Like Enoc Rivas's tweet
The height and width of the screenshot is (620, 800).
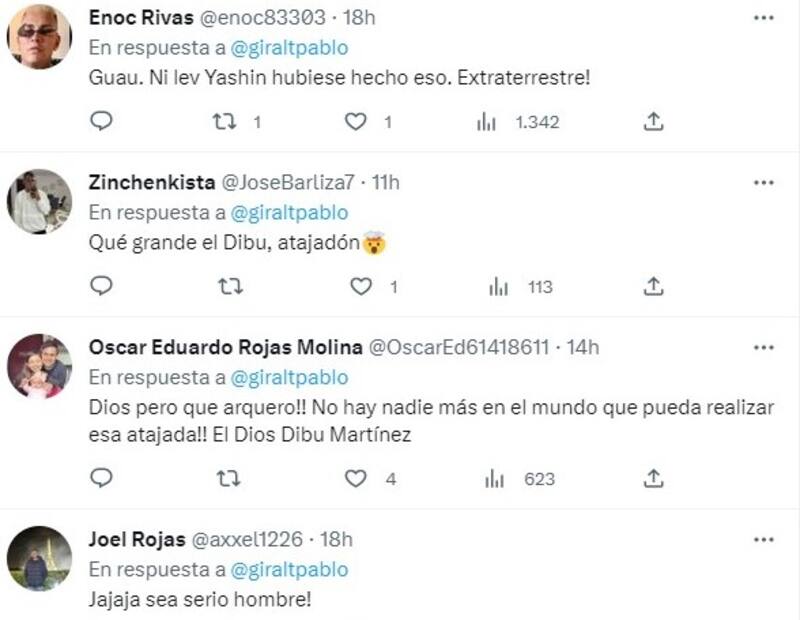(x=356, y=122)
